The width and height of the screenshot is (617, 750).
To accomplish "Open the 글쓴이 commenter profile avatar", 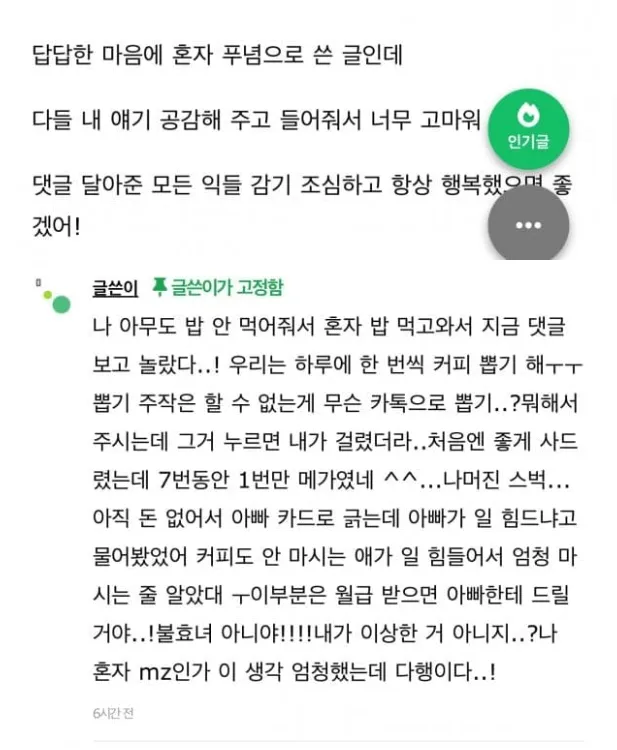I will pyautogui.click(x=55, y=297).
